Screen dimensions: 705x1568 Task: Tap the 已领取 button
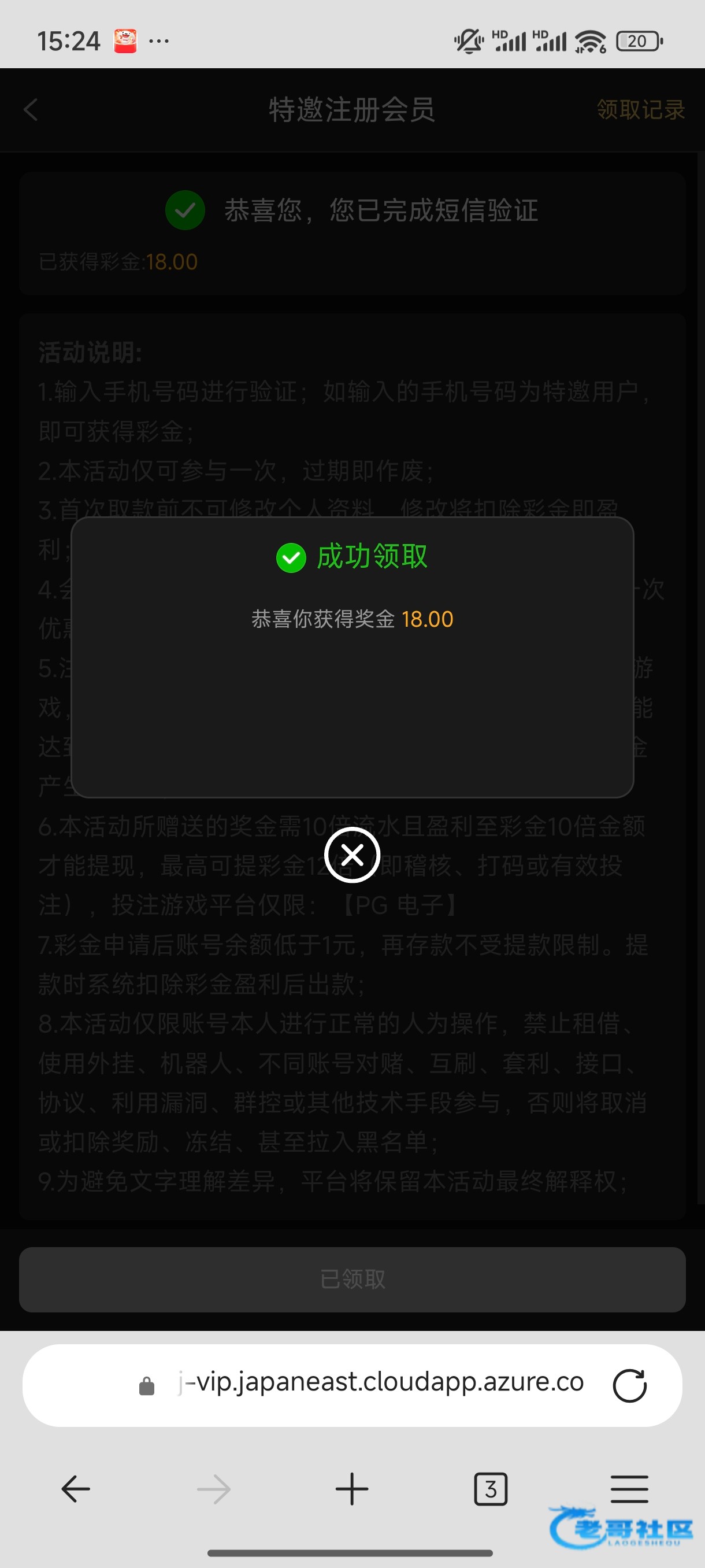(x=352, y=1279)
